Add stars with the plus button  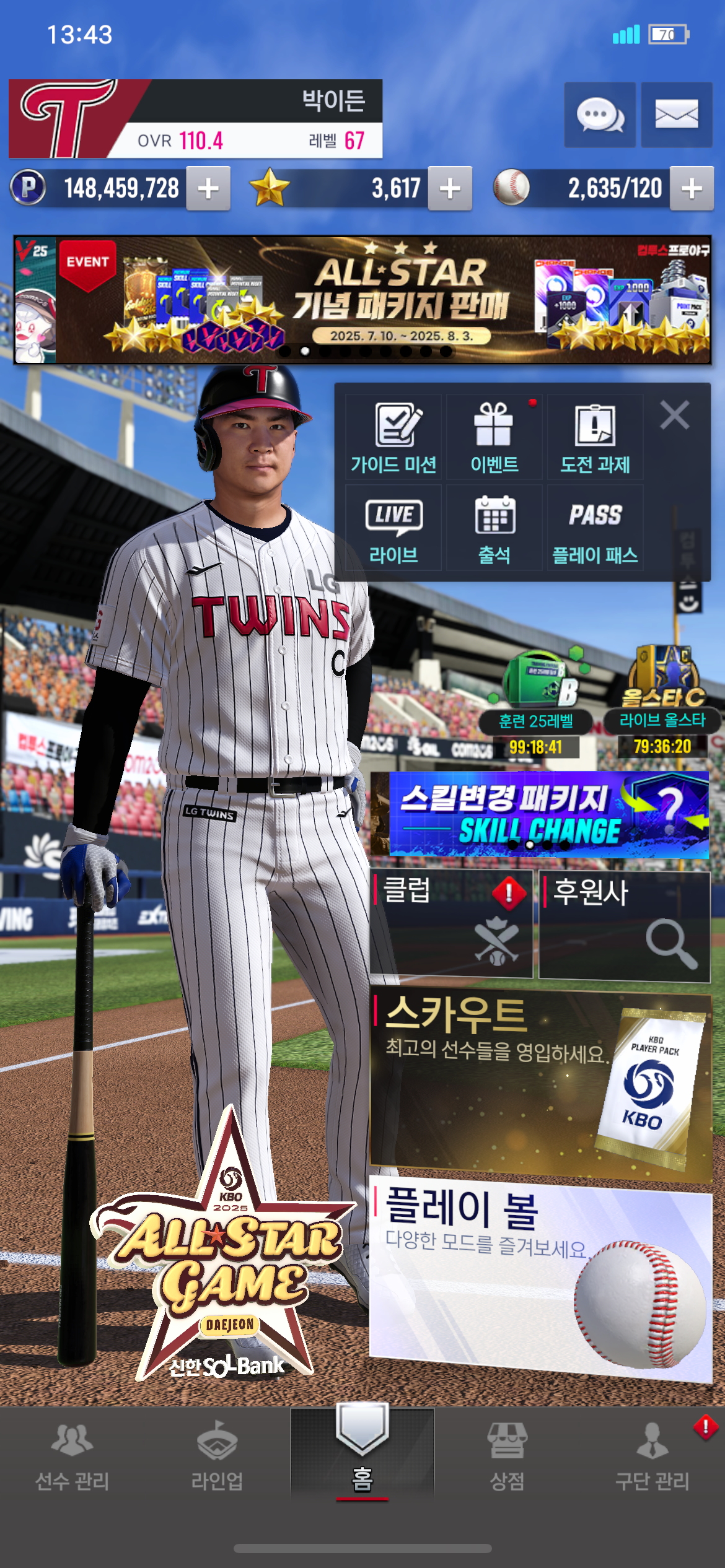[450, 188]
